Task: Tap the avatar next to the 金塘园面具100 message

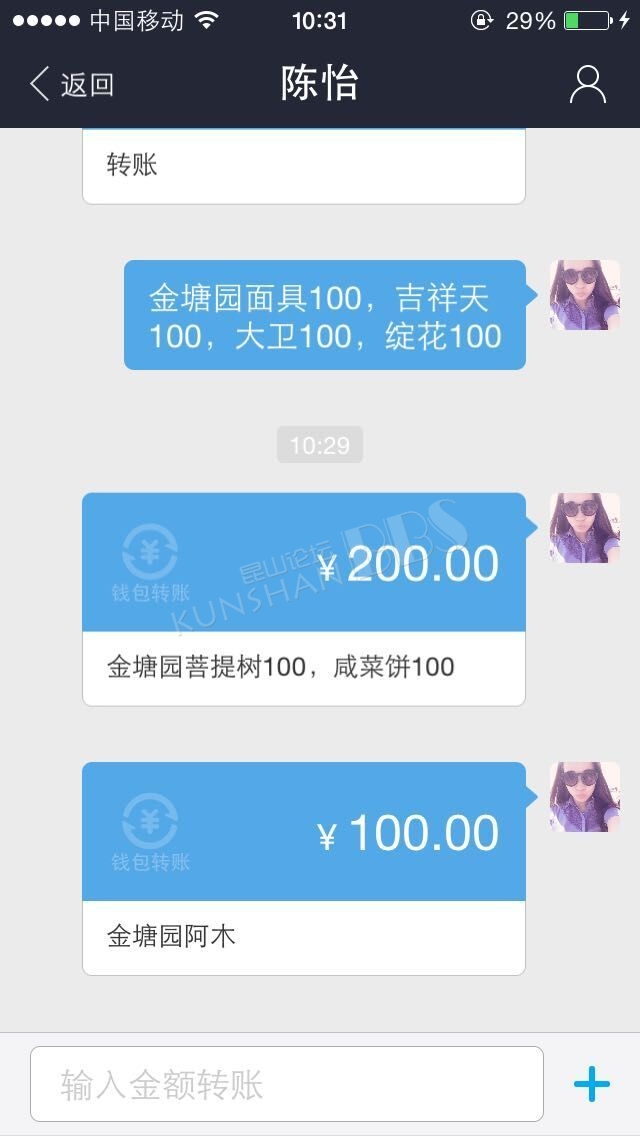Action: click(584, 295)
